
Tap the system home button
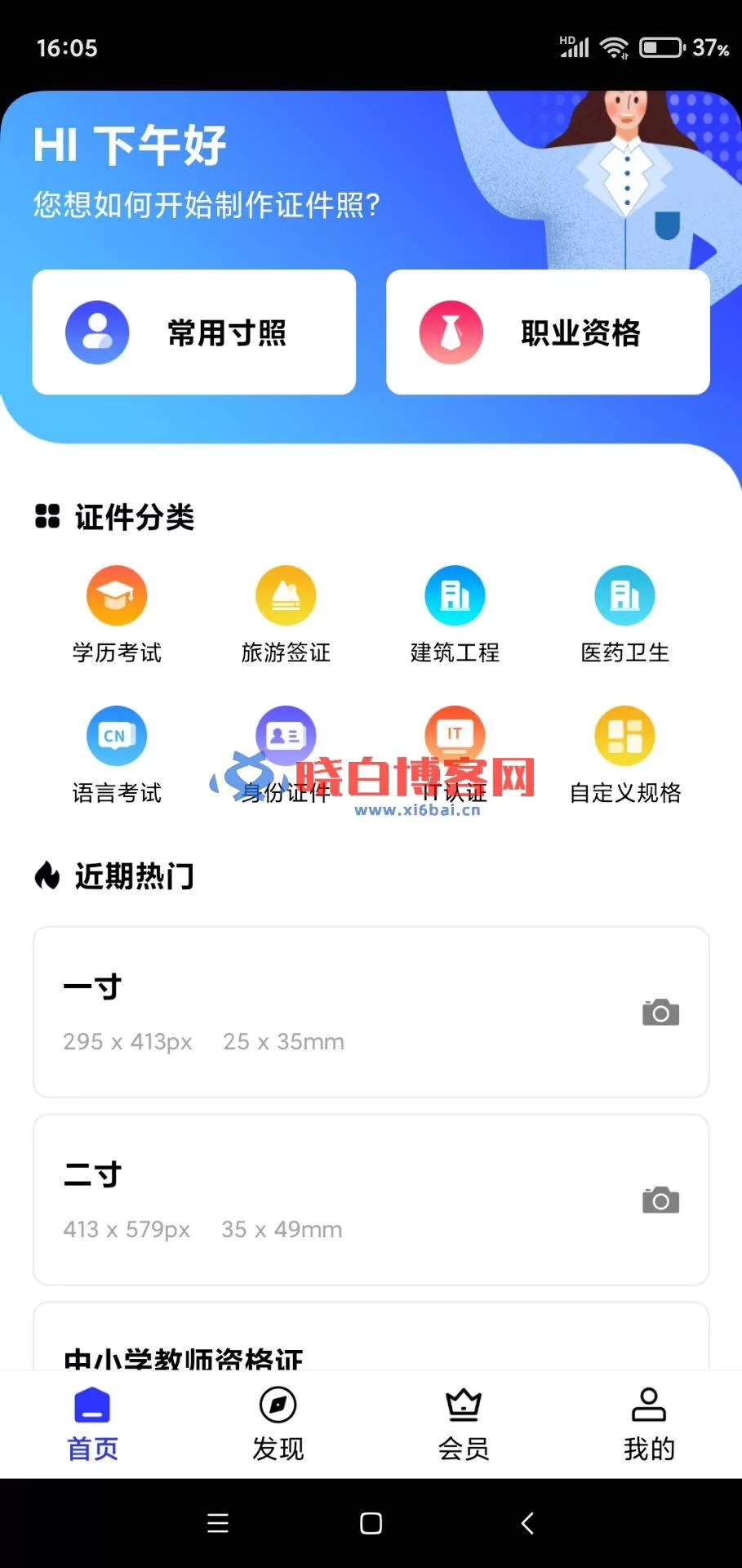pyautogui.click(x=371, y=1523)
